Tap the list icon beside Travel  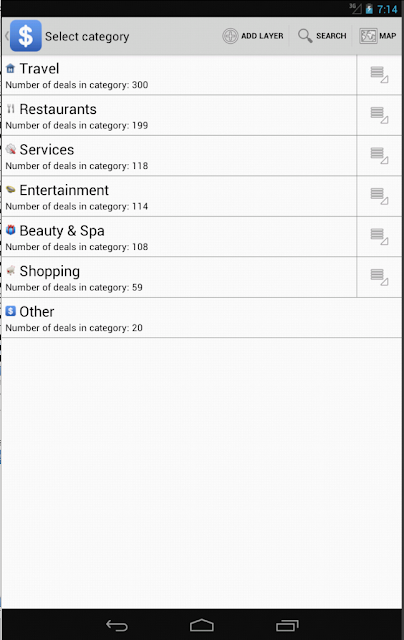pos(379,76)
